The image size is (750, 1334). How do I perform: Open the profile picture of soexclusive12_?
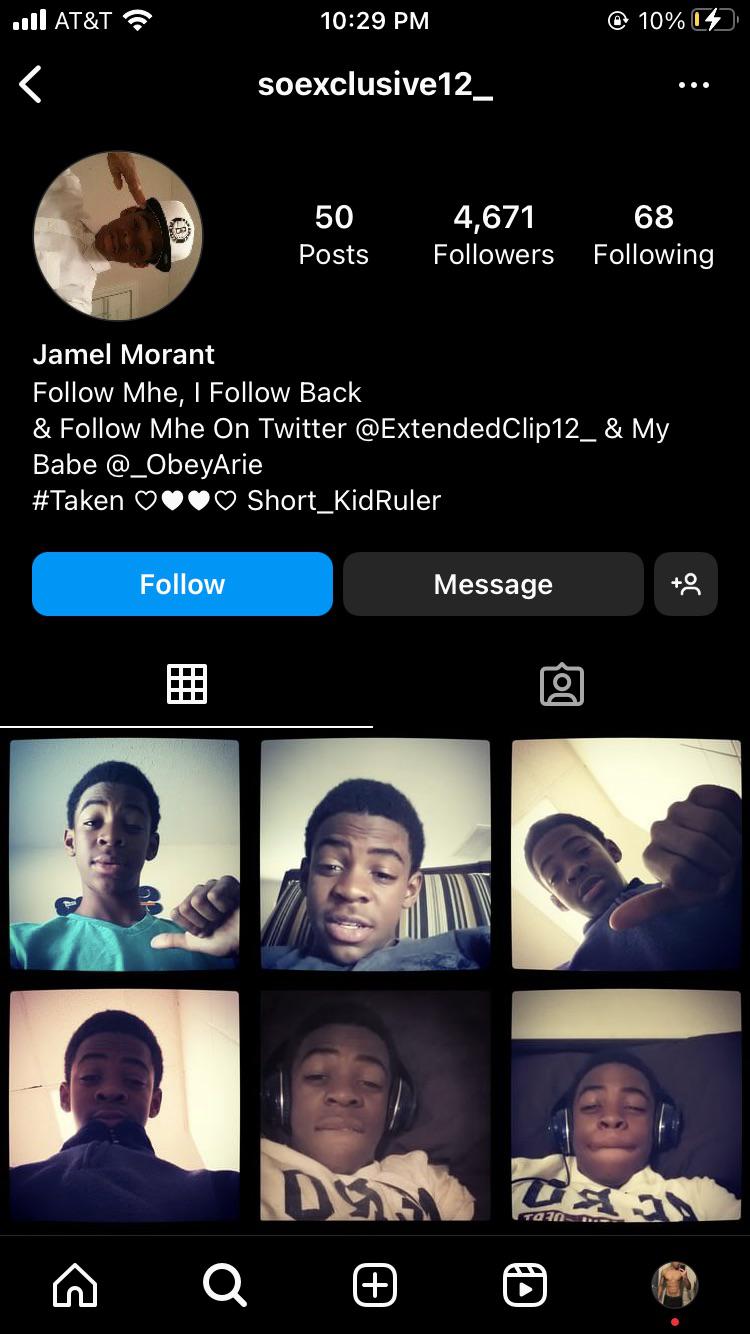coord(118,236)
